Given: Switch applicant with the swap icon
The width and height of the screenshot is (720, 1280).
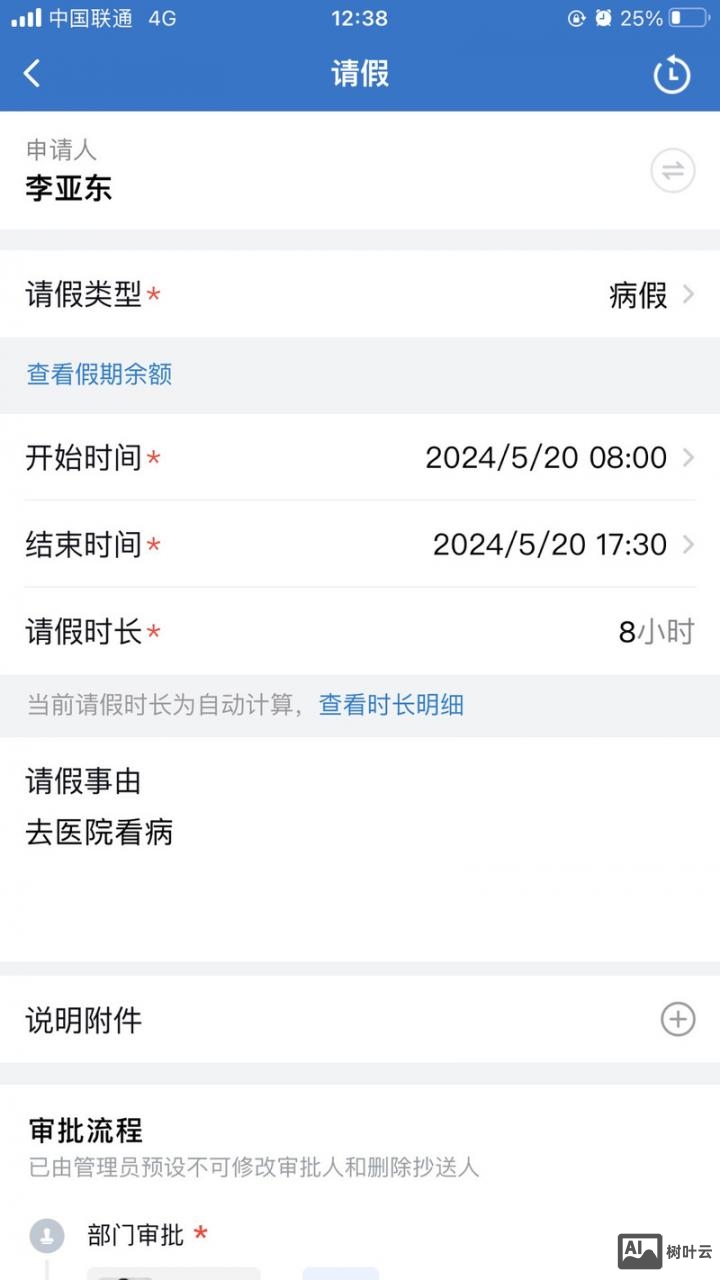Looking at the screenshot, I should click(x=672, y=170).
